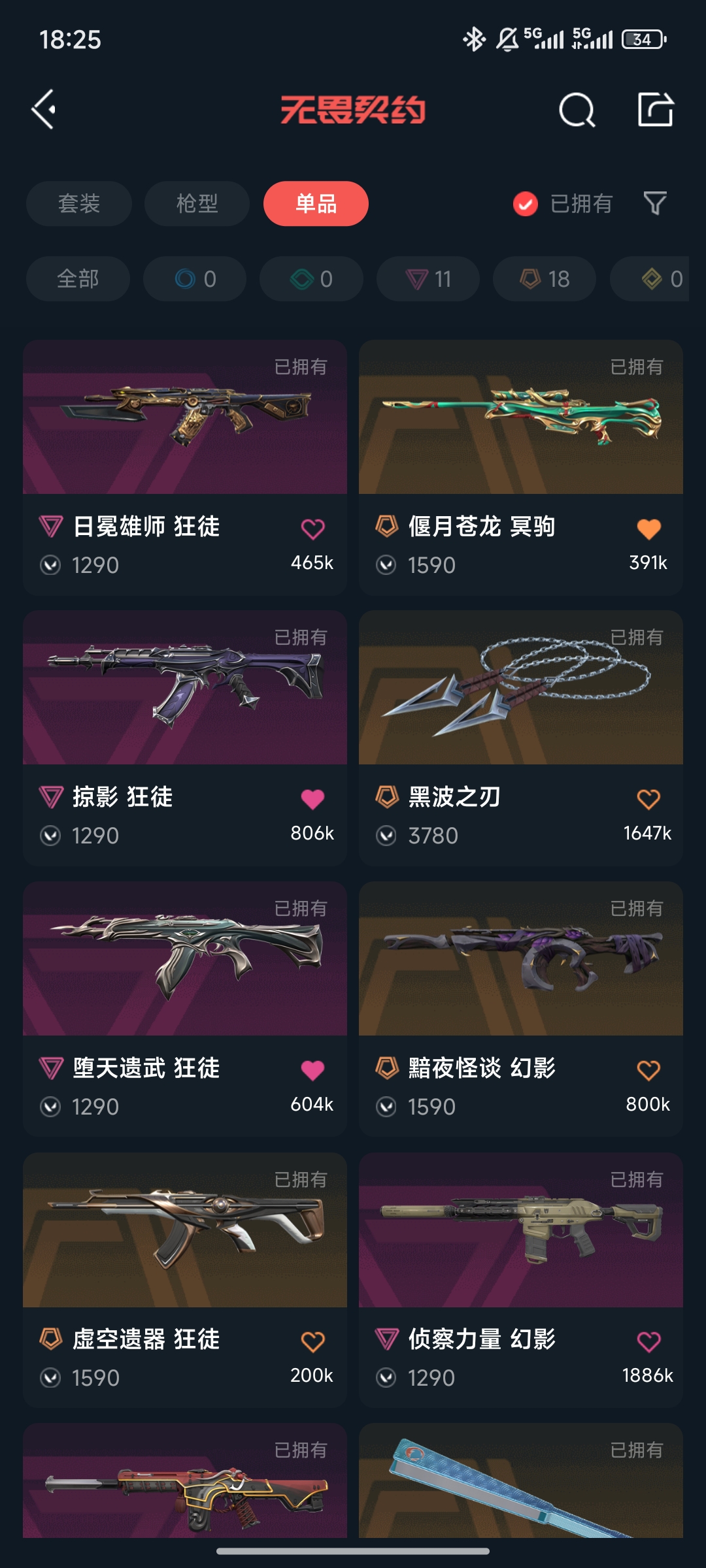Go back using the top-left arrow
This screenshot has width=706, height=1568.
pos(44,109)
